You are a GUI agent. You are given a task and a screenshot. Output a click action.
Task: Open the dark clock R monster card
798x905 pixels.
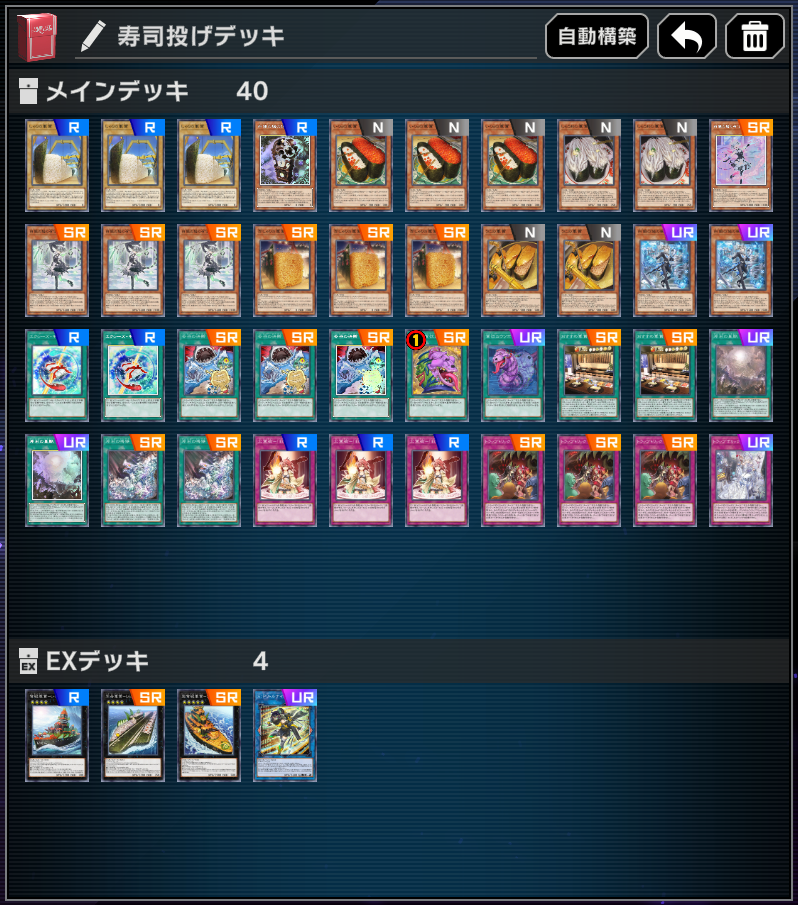(285, 165)
